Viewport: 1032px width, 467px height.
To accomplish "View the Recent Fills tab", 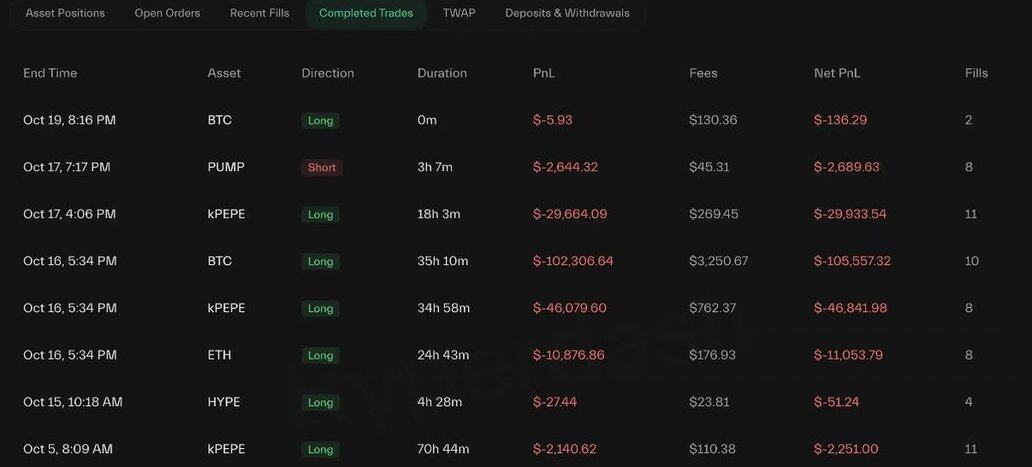I will tap(259, 13).
